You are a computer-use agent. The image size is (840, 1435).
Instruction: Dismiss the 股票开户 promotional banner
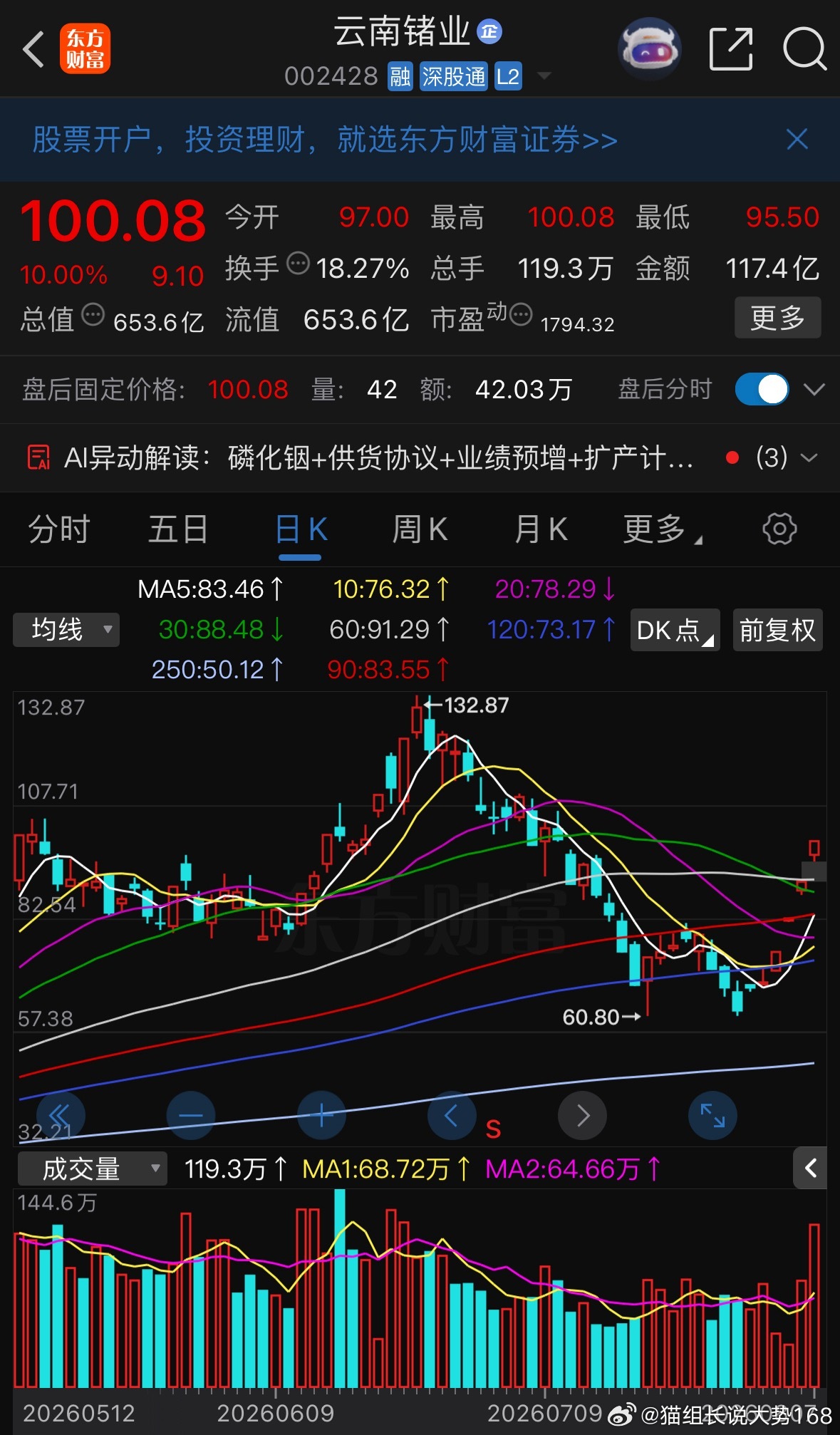pos(797,139)
